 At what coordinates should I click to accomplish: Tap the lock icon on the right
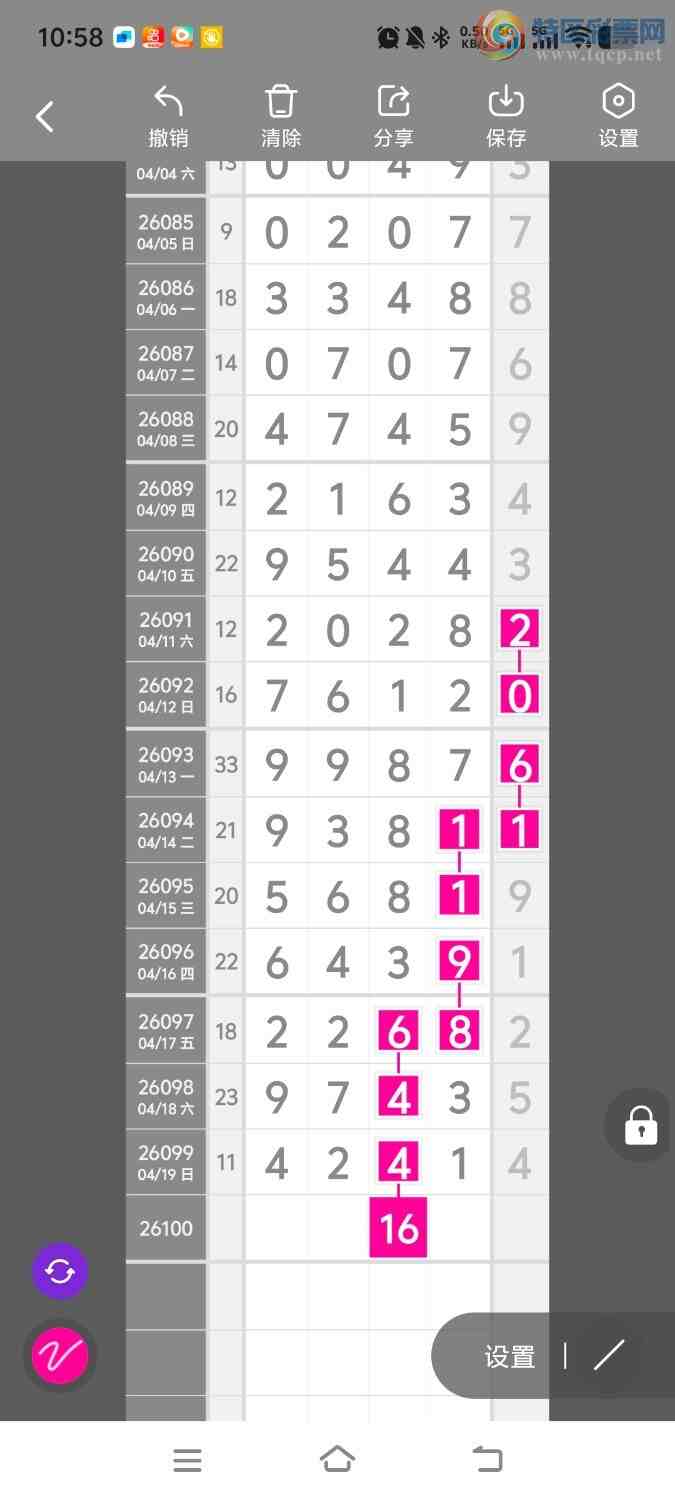[x=640, y=1125]
